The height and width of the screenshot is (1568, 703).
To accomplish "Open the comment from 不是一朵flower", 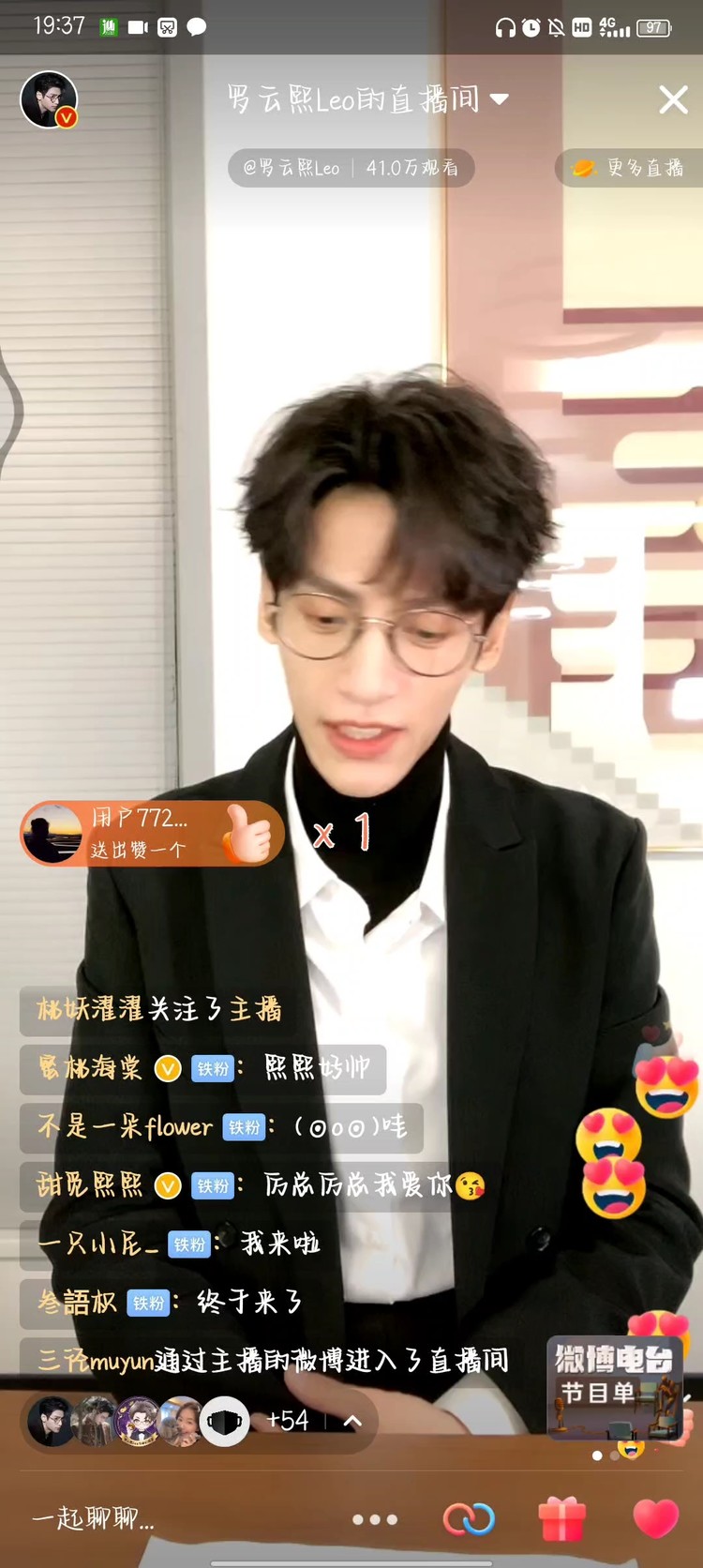I will [x=222, y=1127].
